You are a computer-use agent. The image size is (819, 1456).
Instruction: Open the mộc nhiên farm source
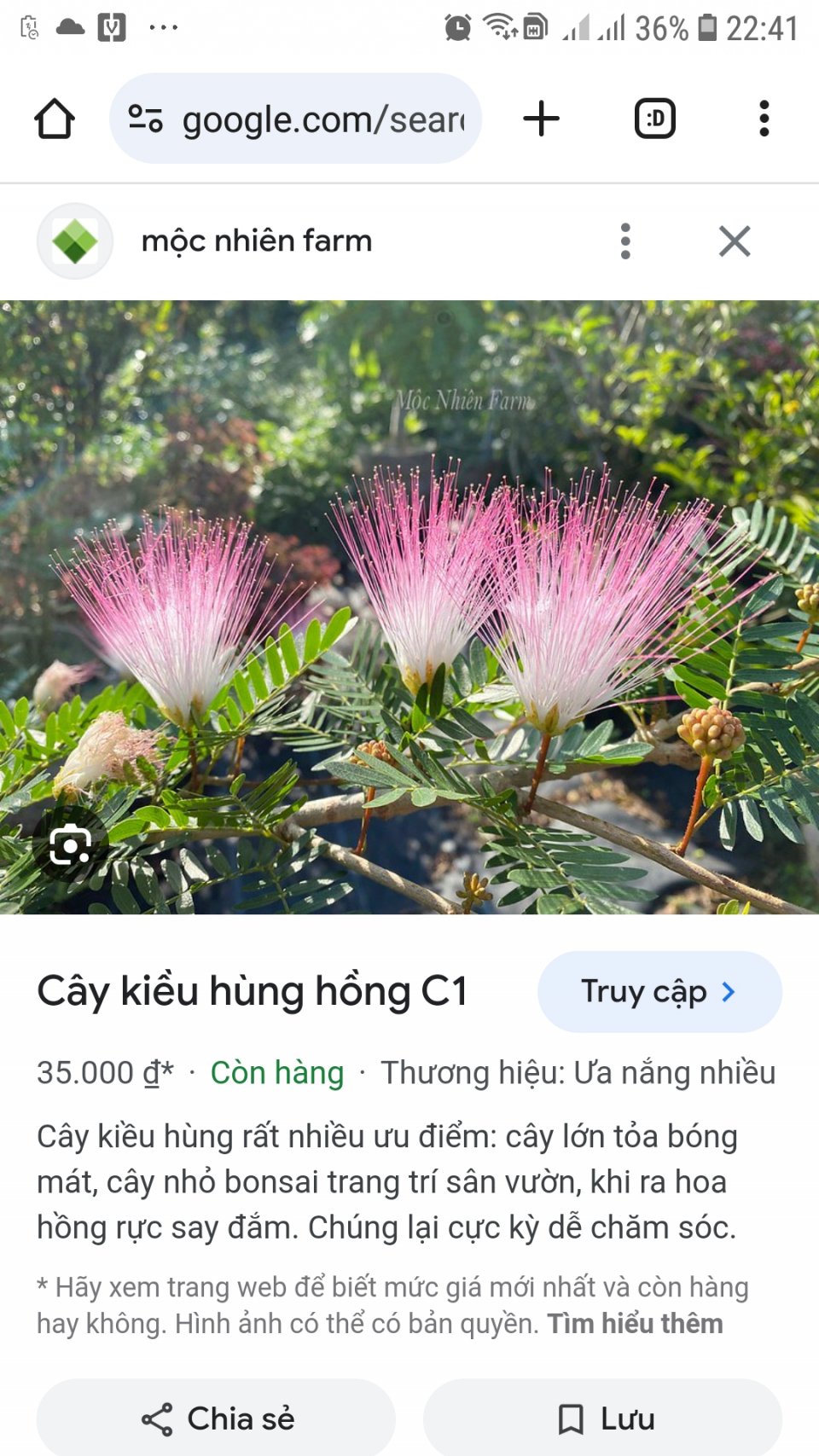click(x=256, y=241)
